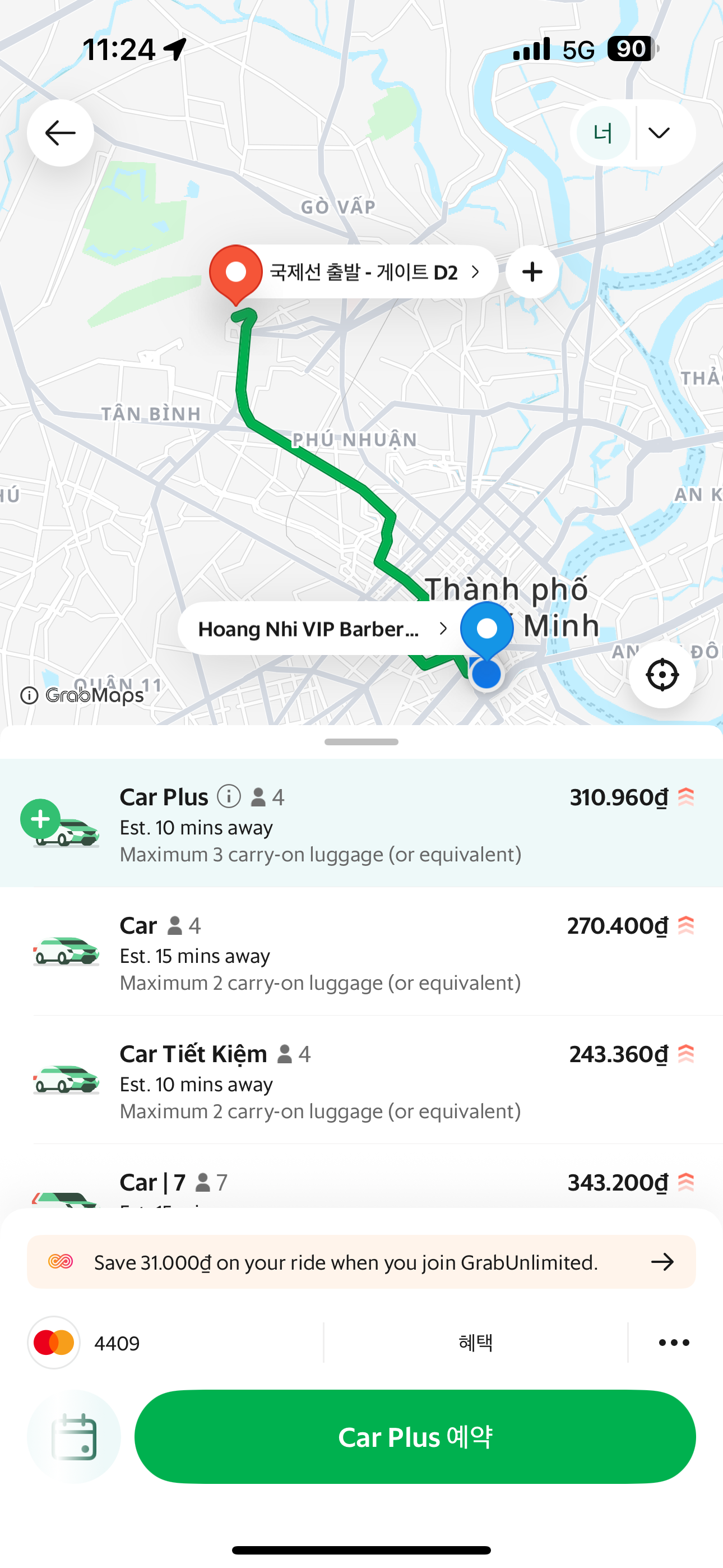Open 혜택 benefits
This screenshot has width=723, height=1568.
[x=475, y=1343]
